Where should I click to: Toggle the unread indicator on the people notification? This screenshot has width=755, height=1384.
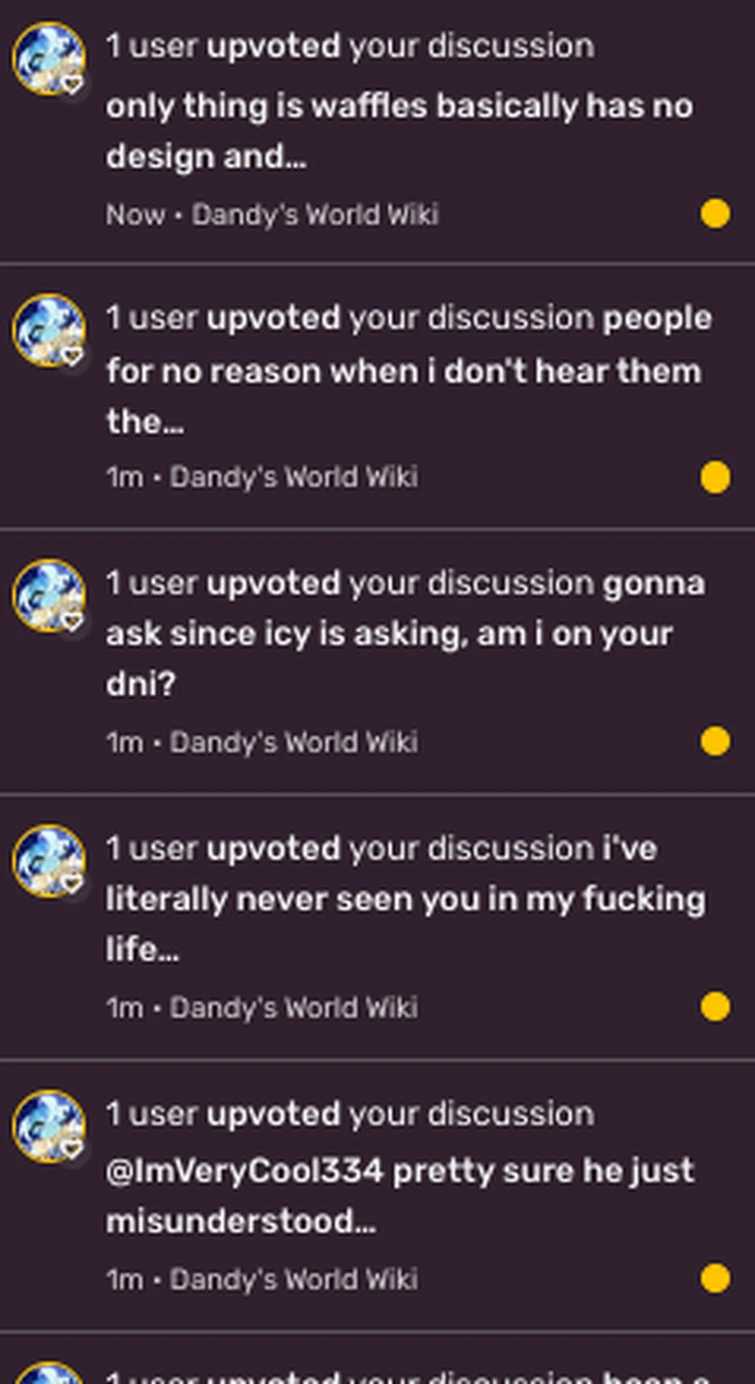click(715, 477)
